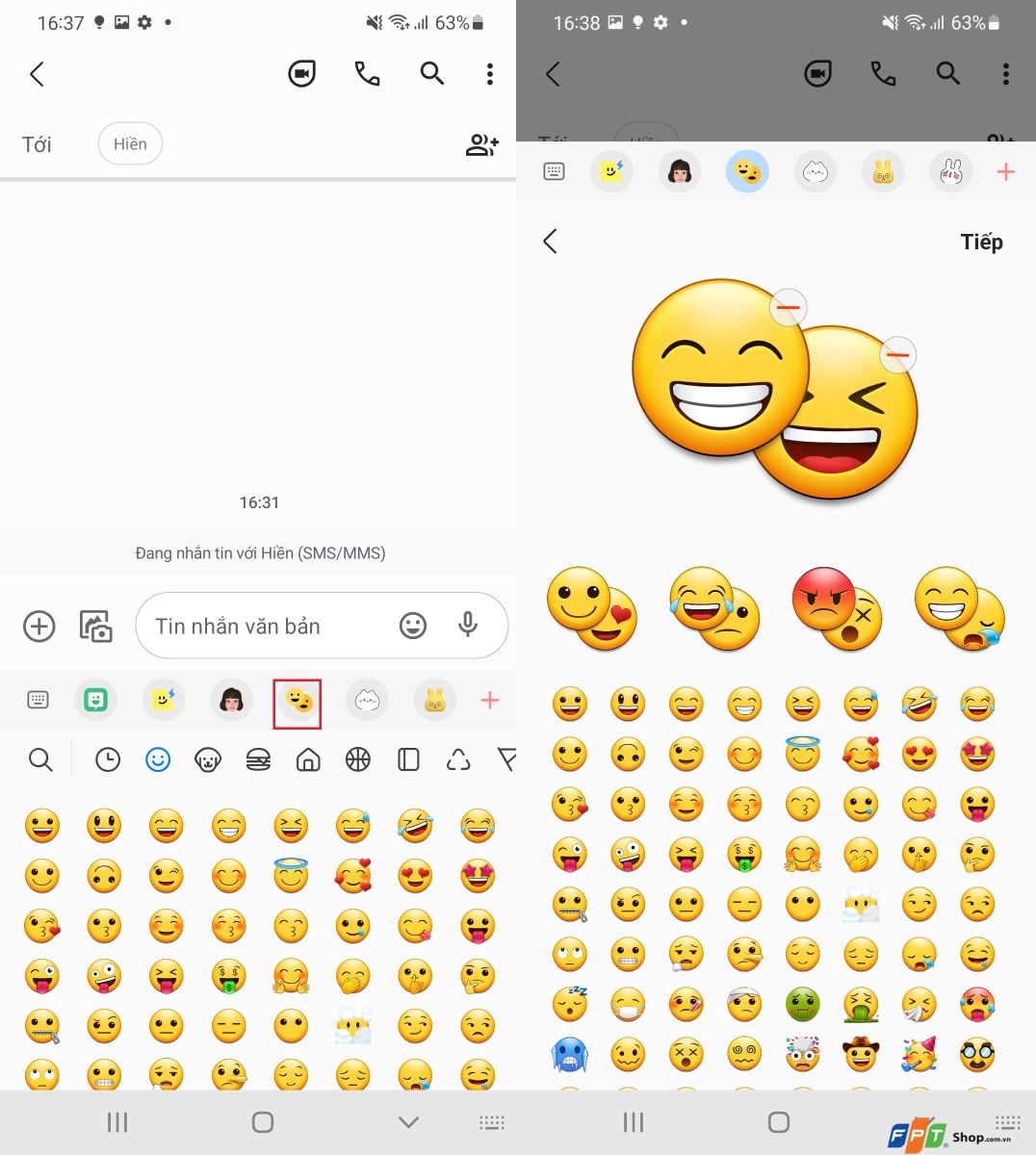Switch to the sports ball emoji category
The height and width of the screenshot is (1155, 1036).
tap(358, 760)
